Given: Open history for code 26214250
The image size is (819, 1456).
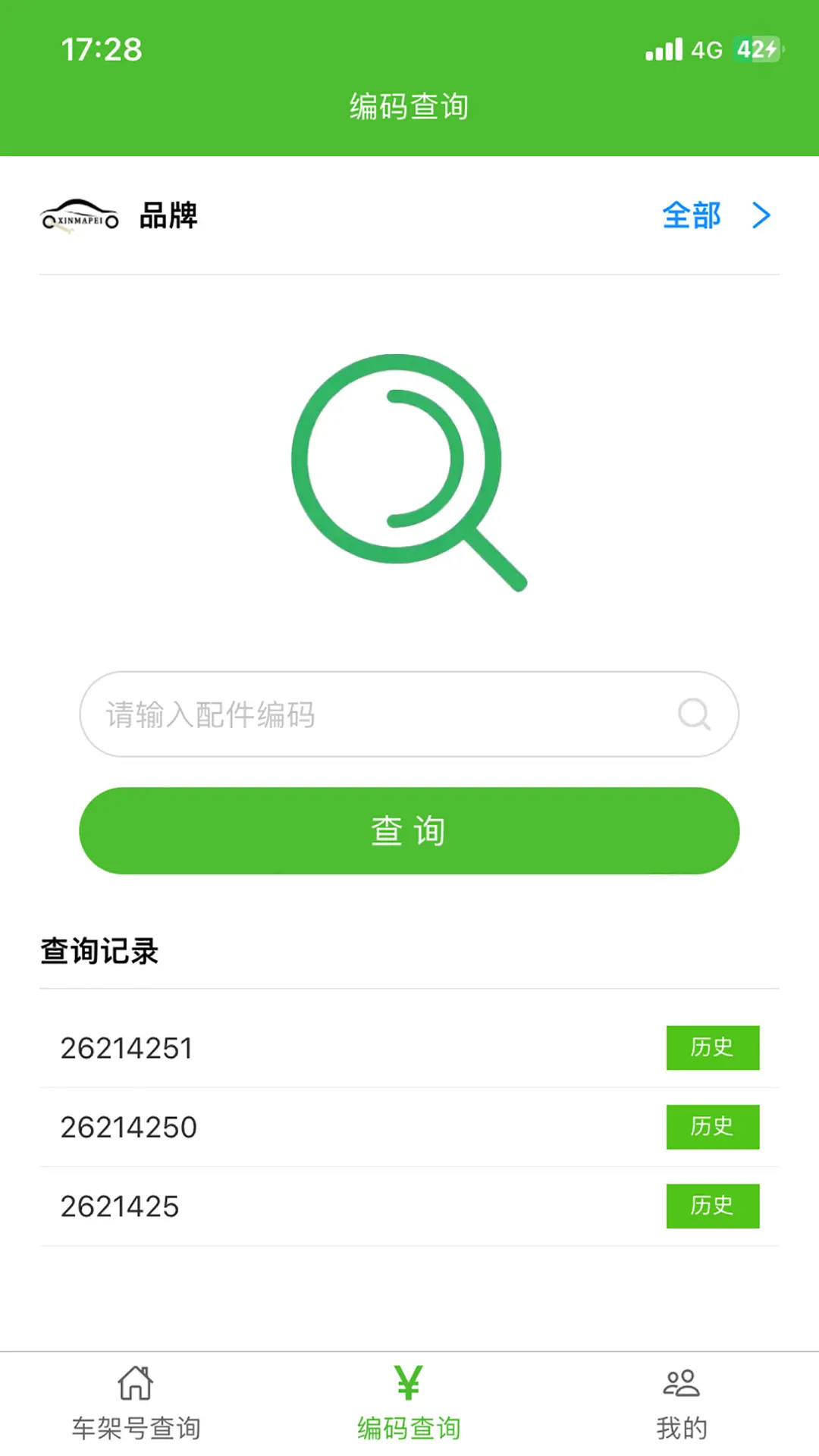Looking at the screenshot, I should point(711,1127).
